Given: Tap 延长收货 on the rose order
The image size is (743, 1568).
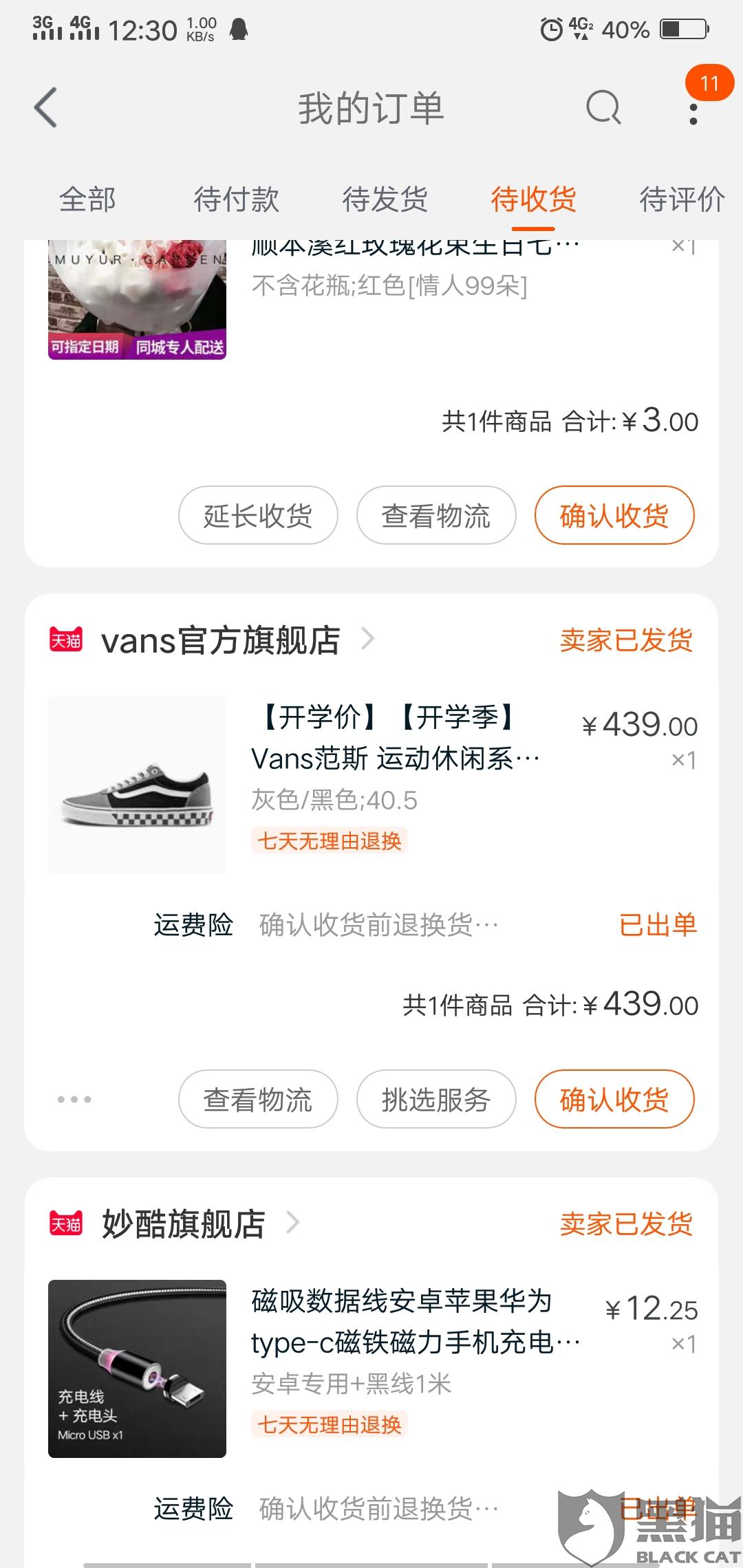Looking at the screenshot, I should click(258, 515).
